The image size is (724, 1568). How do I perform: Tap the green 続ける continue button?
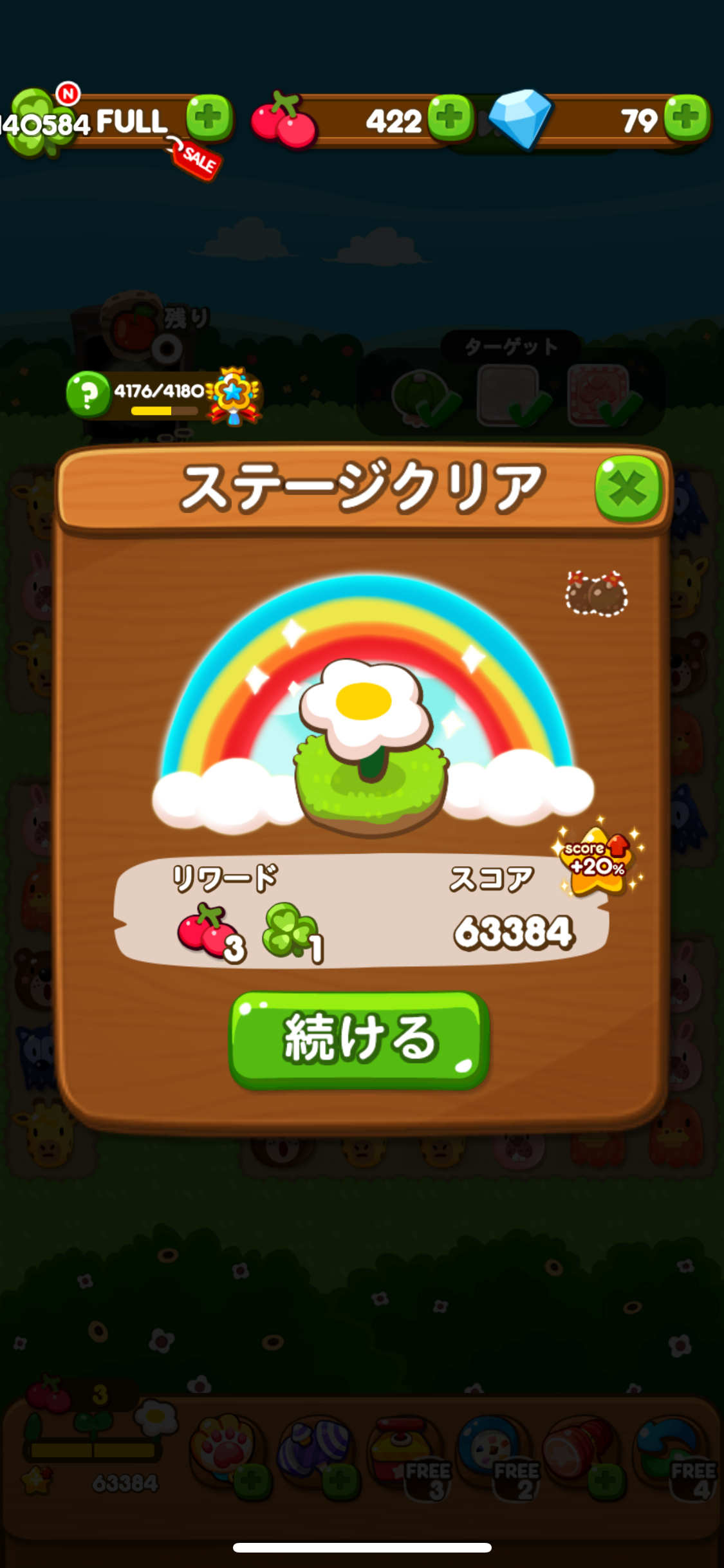click(x=359, y=1040)
